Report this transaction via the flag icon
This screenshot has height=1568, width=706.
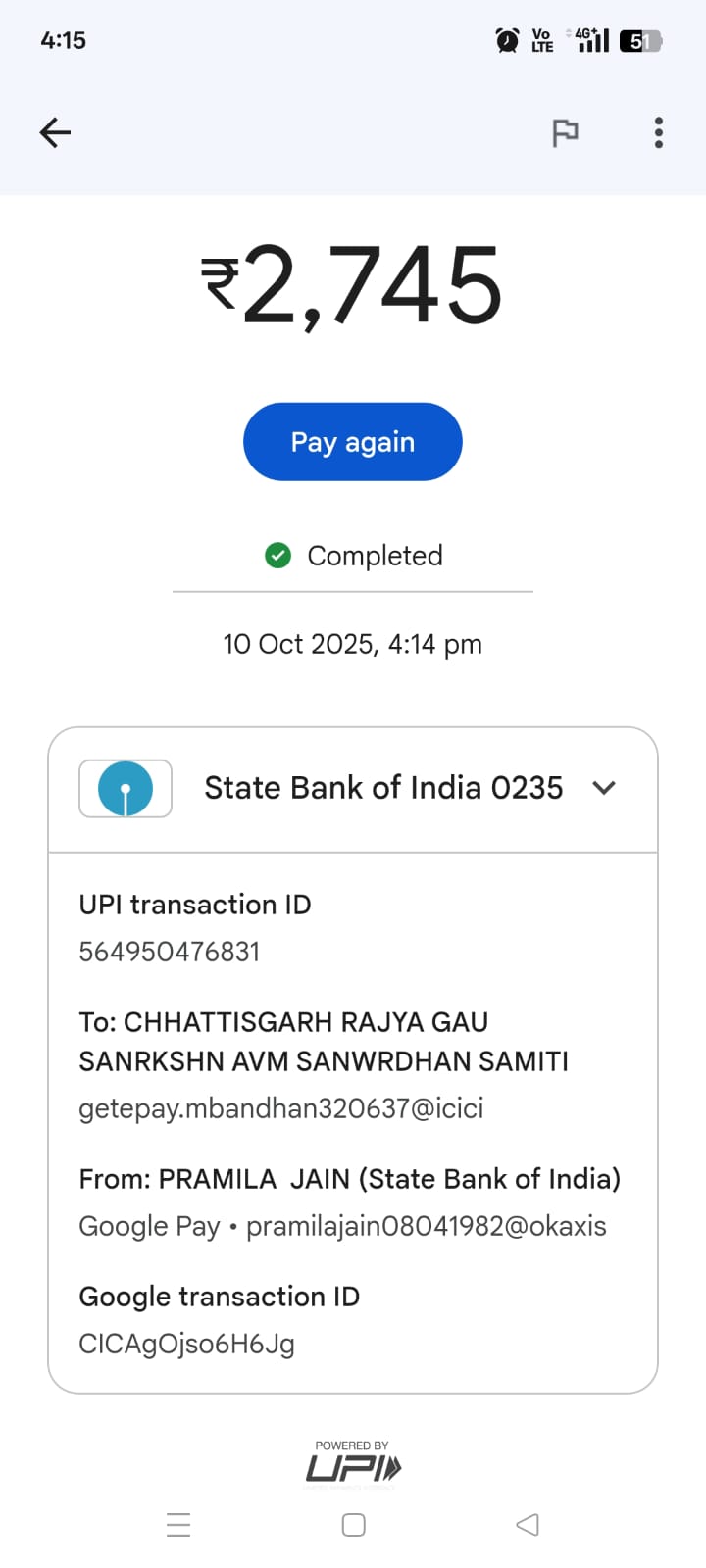point(565,132)
